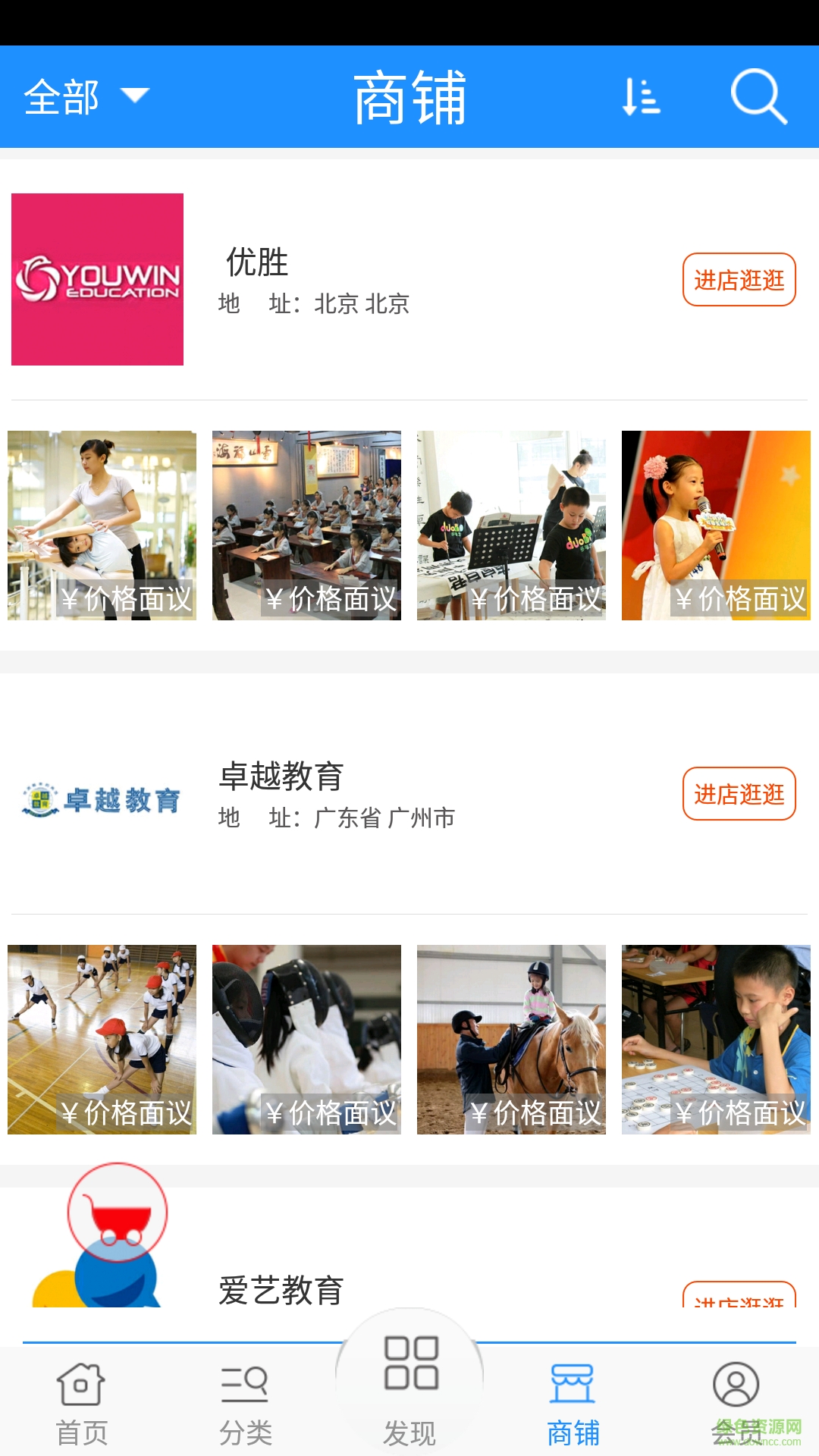
Task: Open the 卓越教育 shop listing
Action: tap(281, 777)
